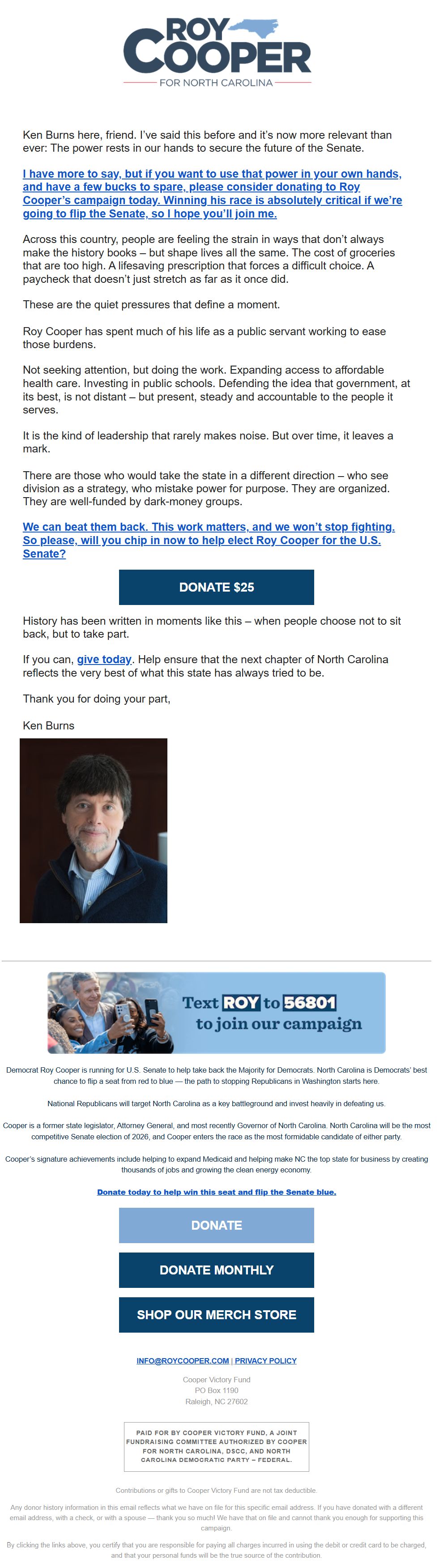
Task: Follow the 'We can beat them back' link
Action: coord(209,540)
